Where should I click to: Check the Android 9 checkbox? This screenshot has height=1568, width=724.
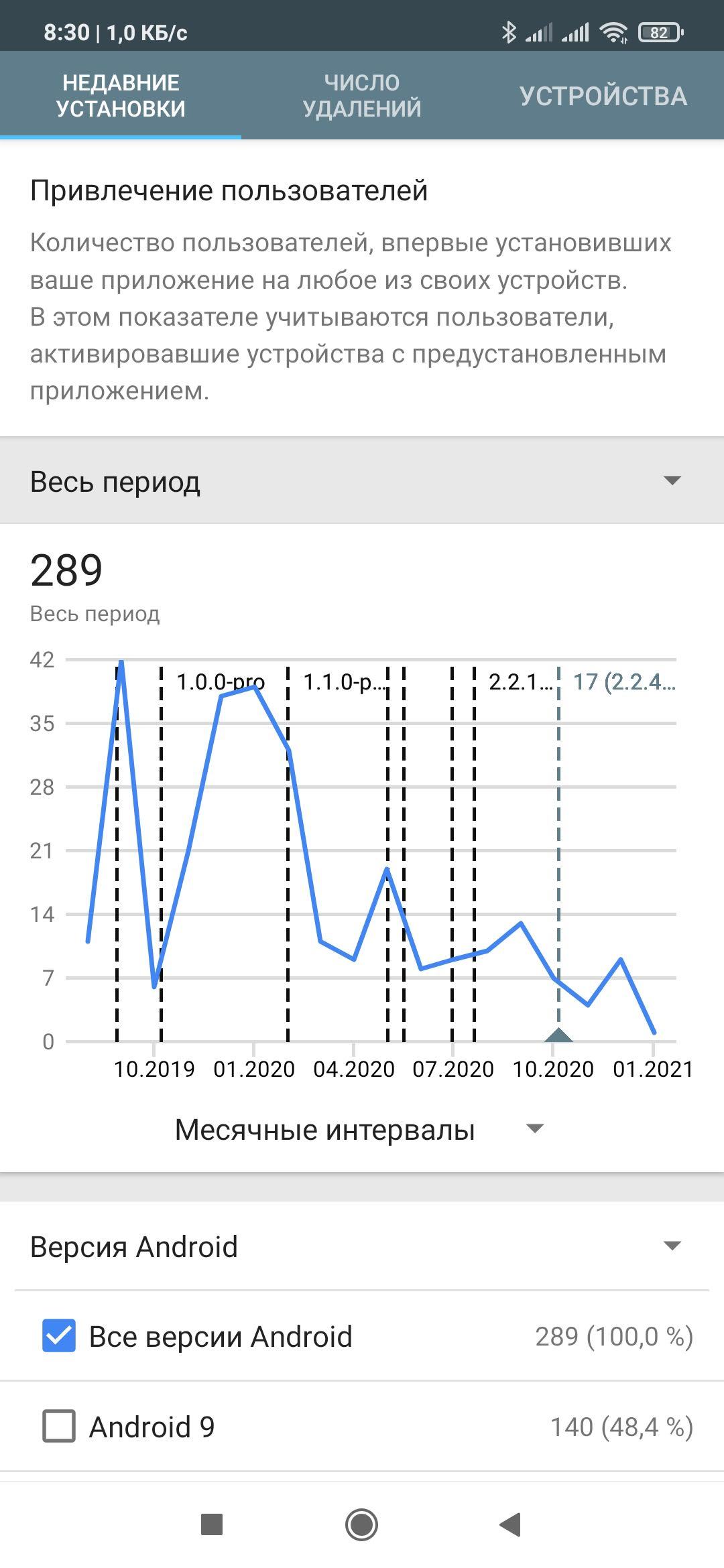coord(59,1426)
